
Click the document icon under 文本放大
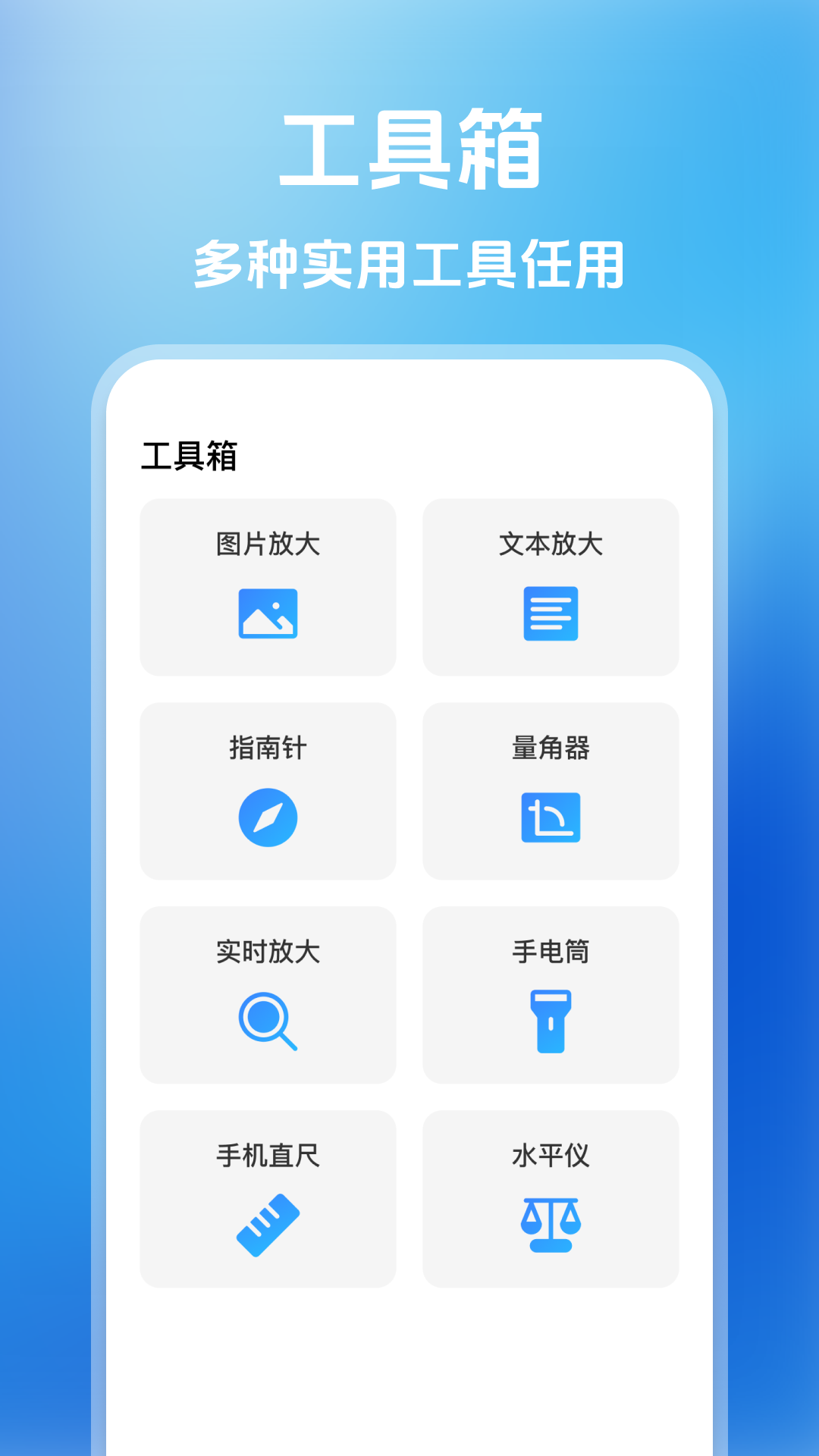click(x=551, y=614)
